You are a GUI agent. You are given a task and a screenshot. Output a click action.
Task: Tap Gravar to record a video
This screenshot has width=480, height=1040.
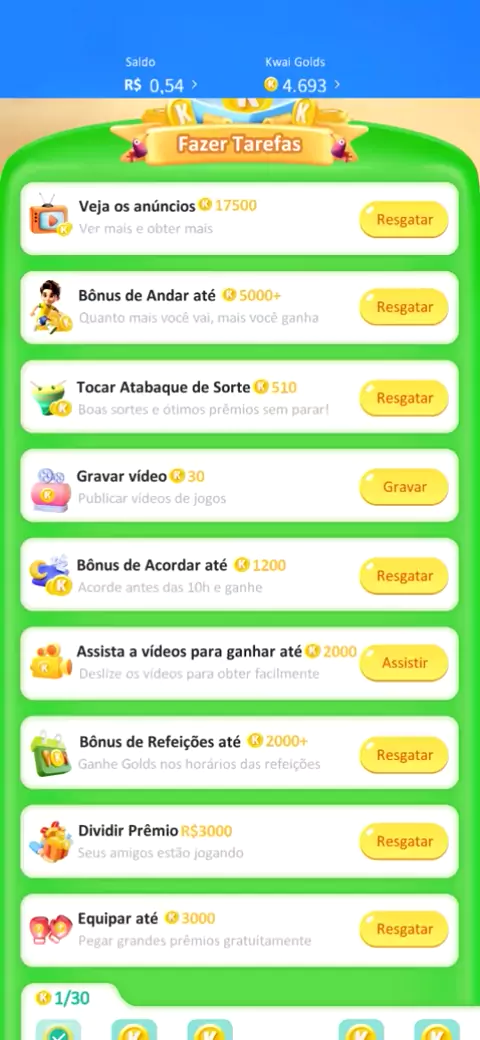(404, 487)
